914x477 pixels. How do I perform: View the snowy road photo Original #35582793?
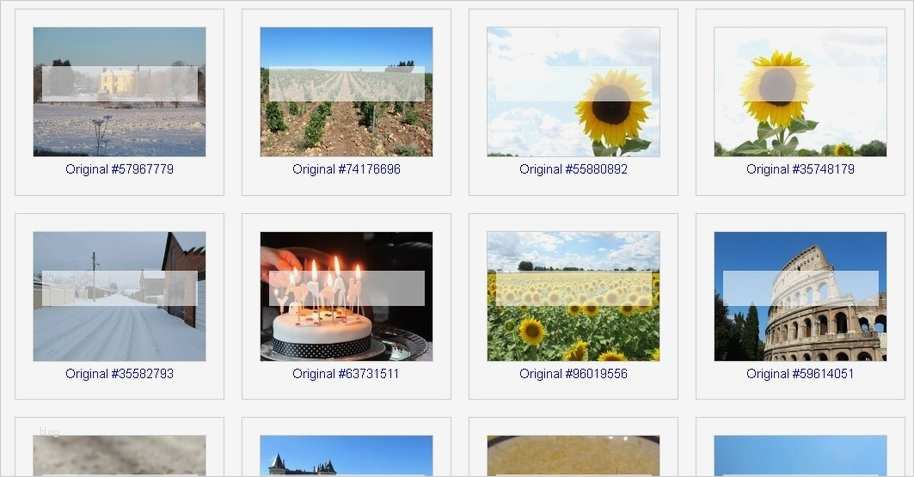pyautogui.click(x=119, y=296)
